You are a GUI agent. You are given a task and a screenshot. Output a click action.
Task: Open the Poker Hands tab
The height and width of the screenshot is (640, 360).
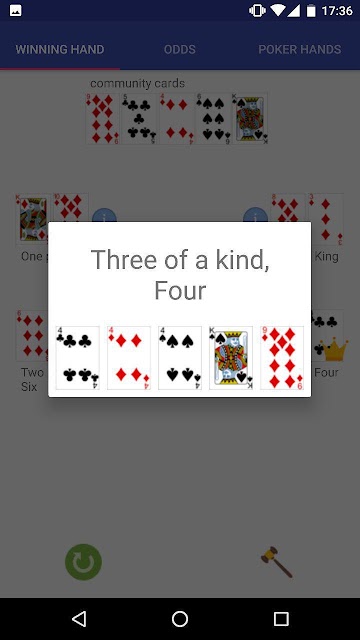300,49
